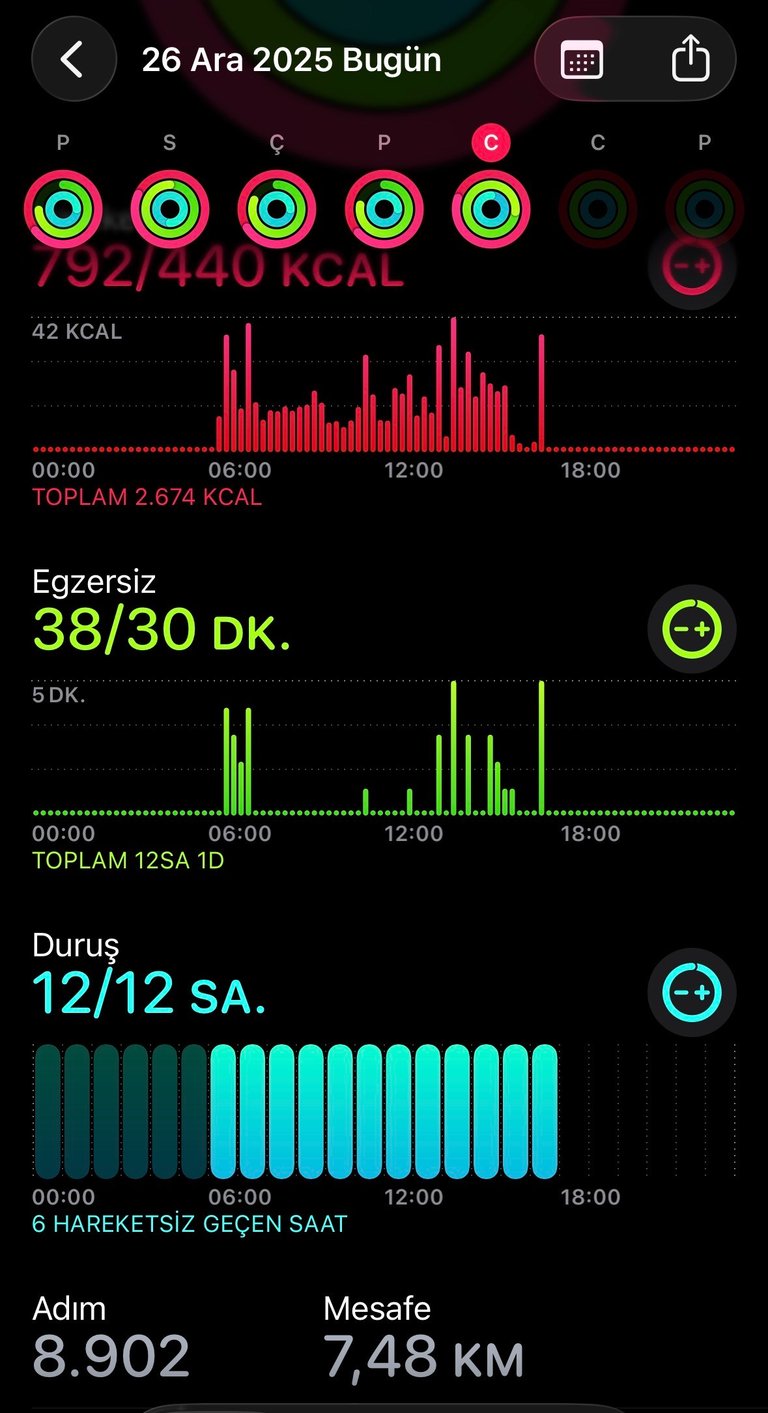The image size is (768, 1413).
Task: Tap the highlighted red C day ring
Action: (x=490, y=209)
